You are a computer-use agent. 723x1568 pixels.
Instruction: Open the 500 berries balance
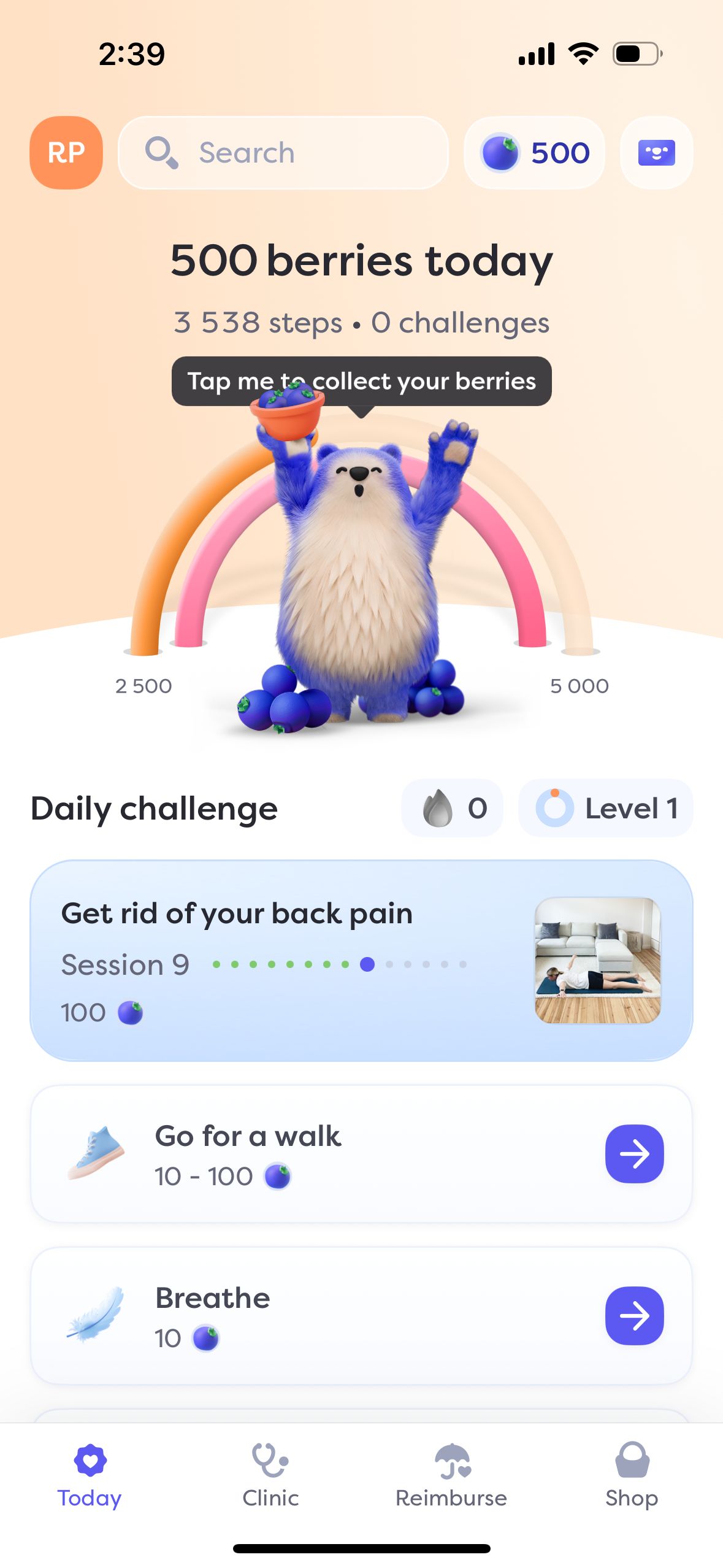[535, 153]
